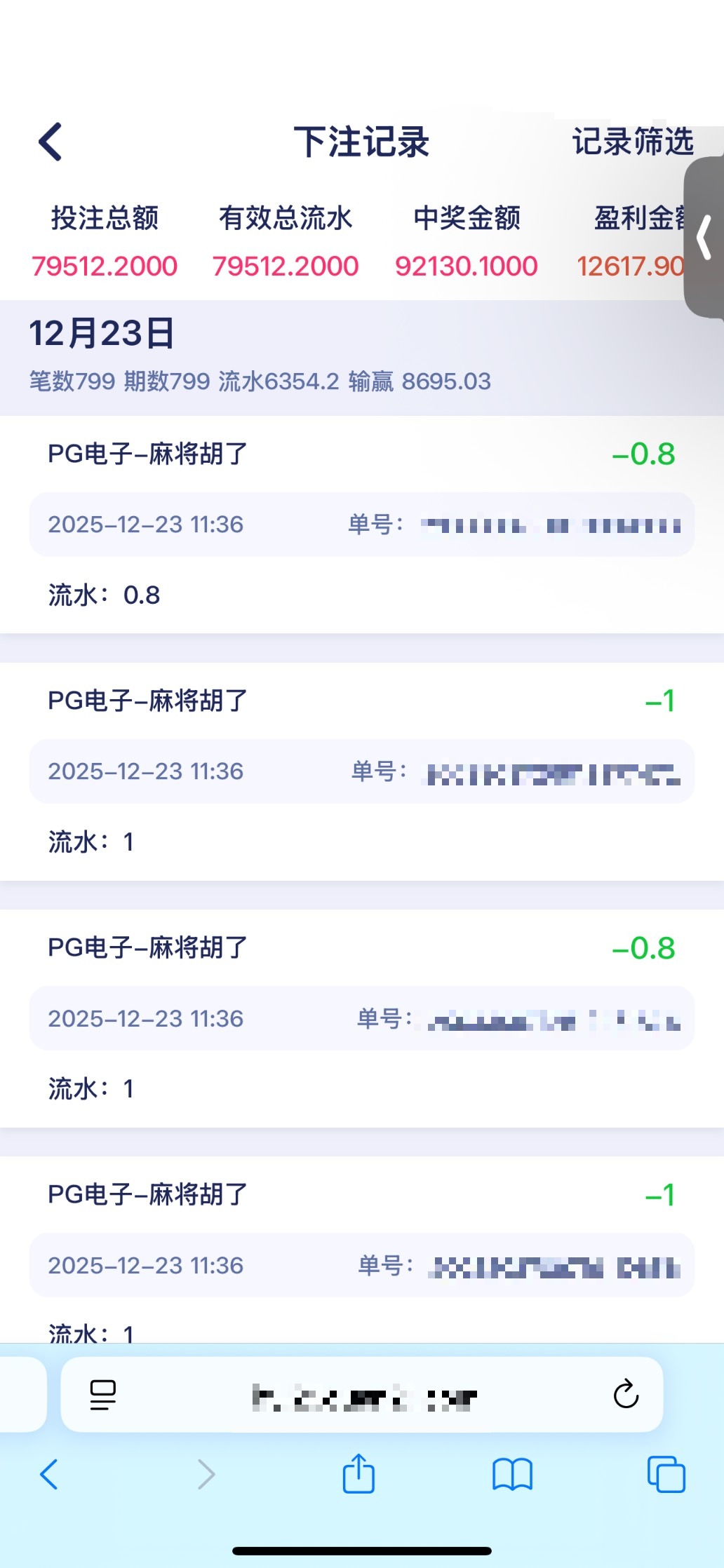Image resolution: width=724 pixels, height=1568 pixels.
Task: Tap the back arrow at top left
Action: [x=50, y=142]
